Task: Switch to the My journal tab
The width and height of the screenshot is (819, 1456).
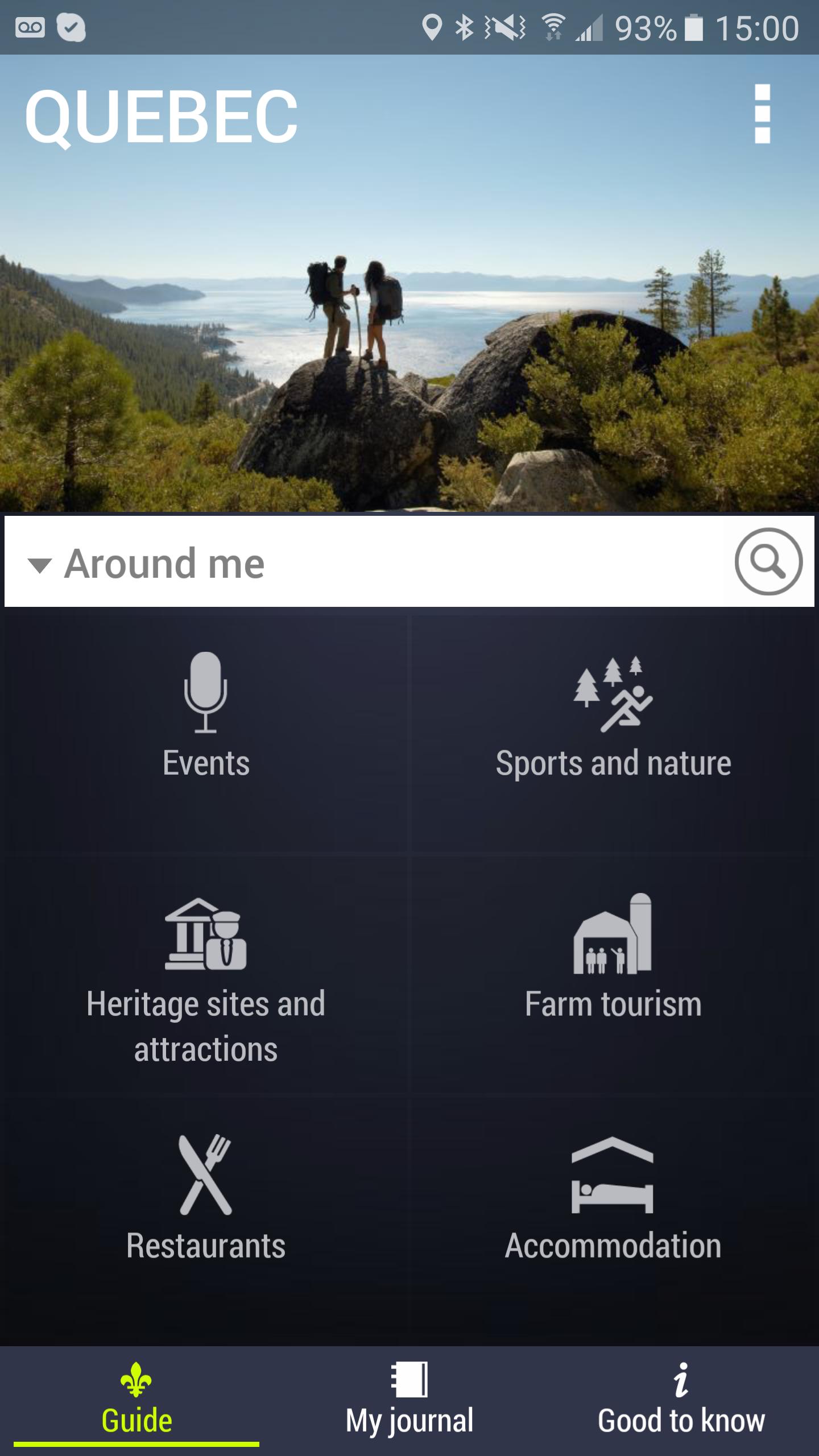Action: point(408,1405)
